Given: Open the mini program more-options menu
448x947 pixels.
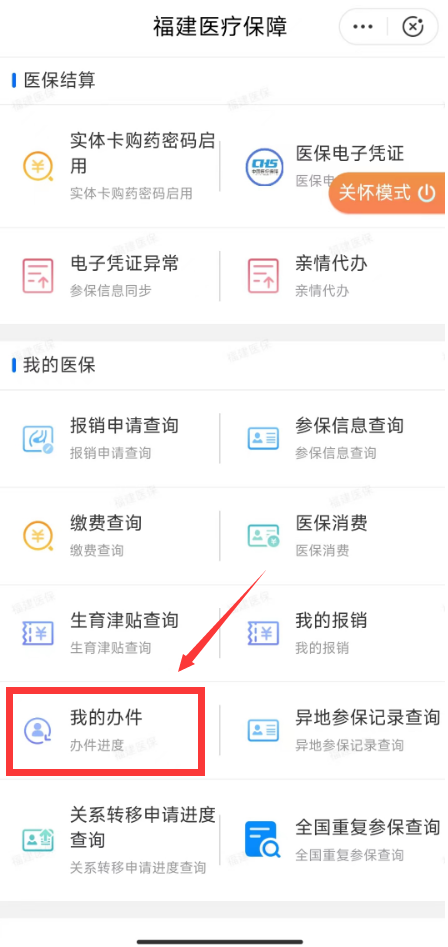Looking at the screenshot, I should (x=363, y=27).
